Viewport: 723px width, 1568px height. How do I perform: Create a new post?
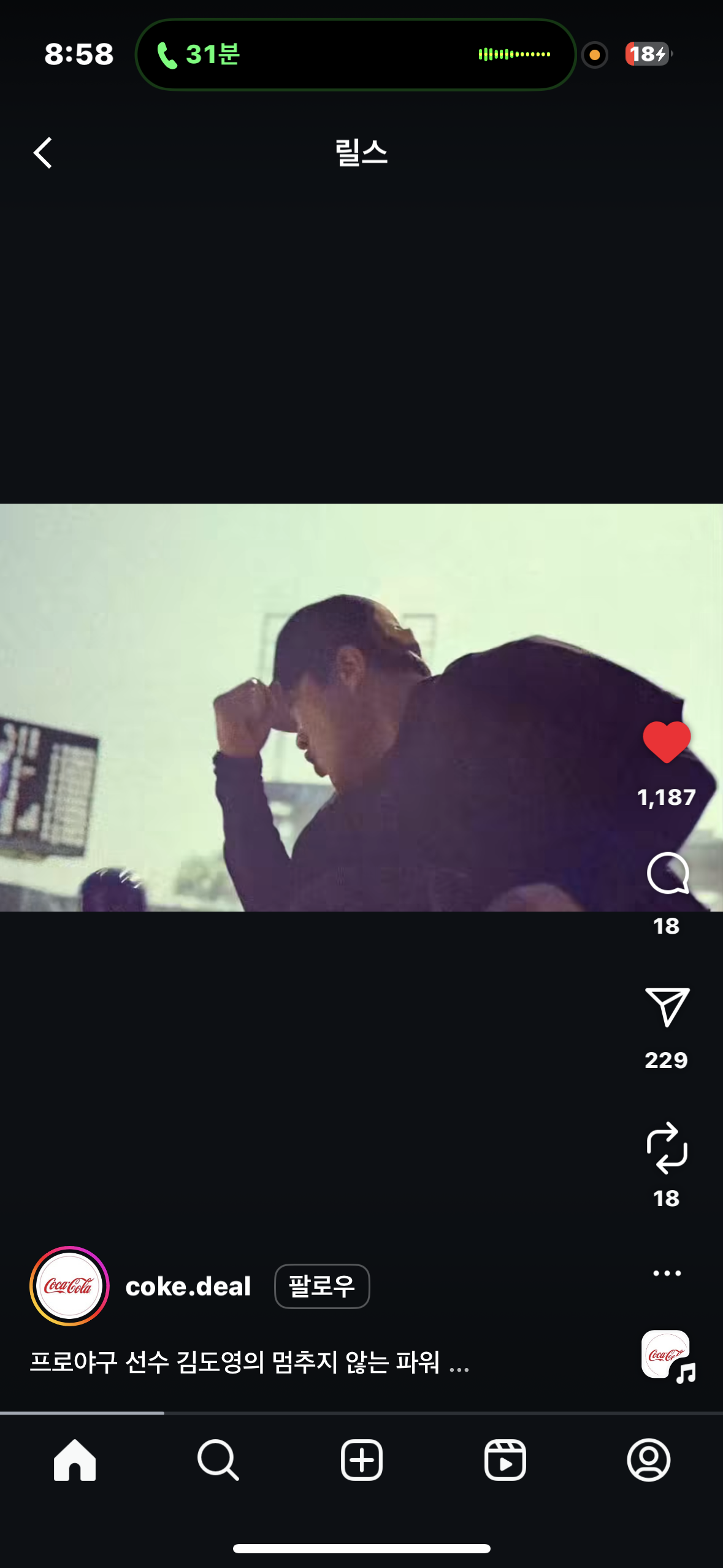pos(362,1460)
